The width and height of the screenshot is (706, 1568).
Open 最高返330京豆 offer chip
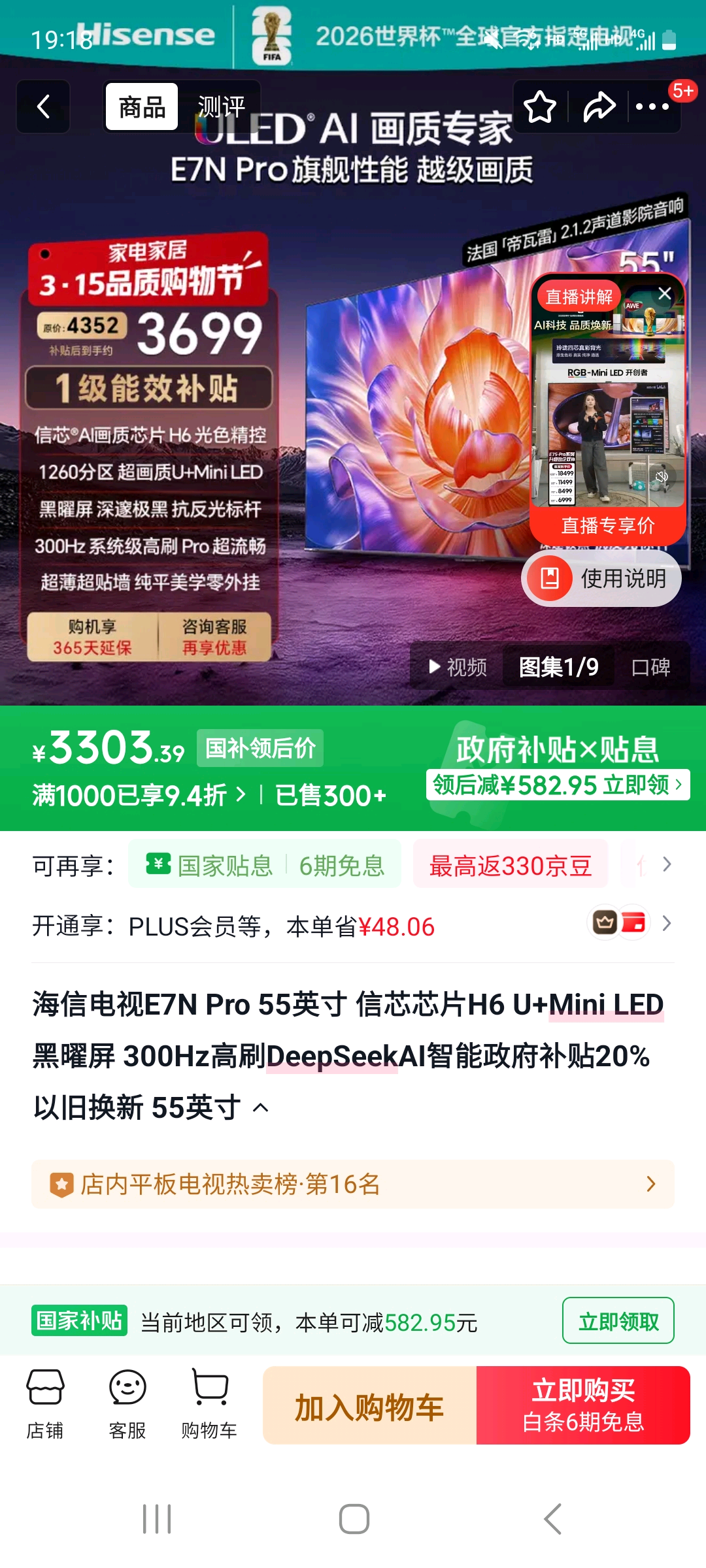pyautogui.click(x=510, y=865)
